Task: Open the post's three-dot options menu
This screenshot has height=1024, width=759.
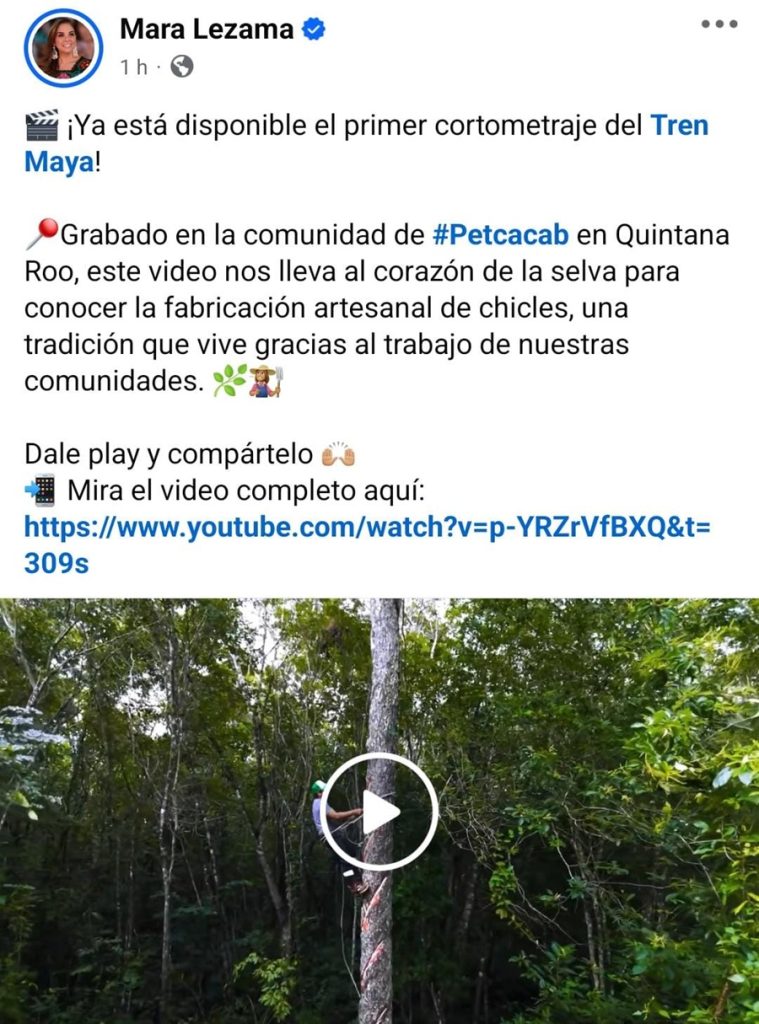Action: pyautogui.click(x=719, y=24)
